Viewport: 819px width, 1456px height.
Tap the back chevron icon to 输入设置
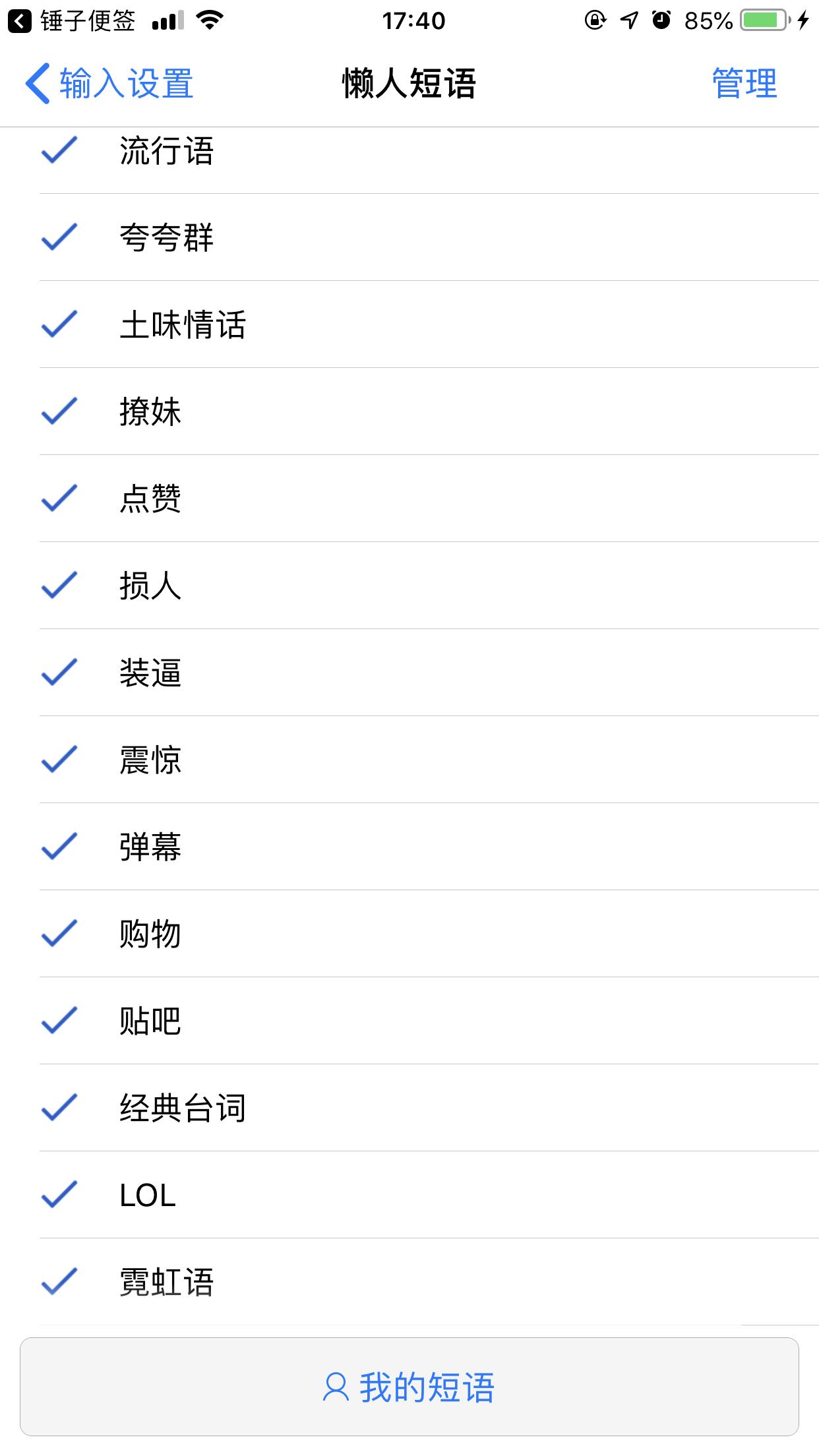coord(36,83)
